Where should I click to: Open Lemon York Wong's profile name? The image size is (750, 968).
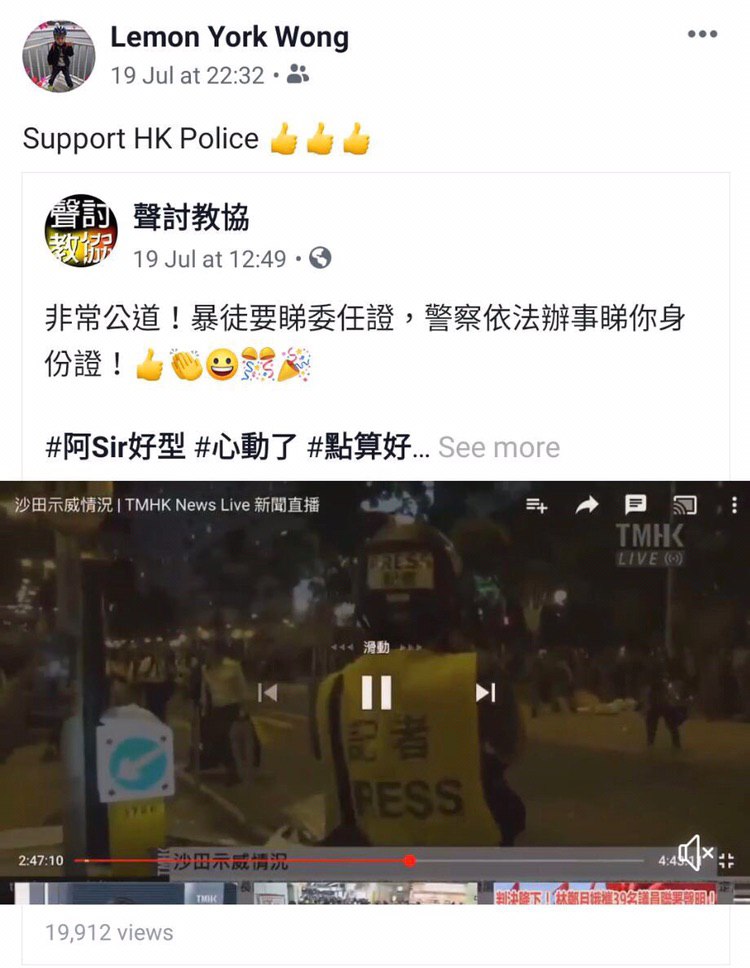(229, 38)
